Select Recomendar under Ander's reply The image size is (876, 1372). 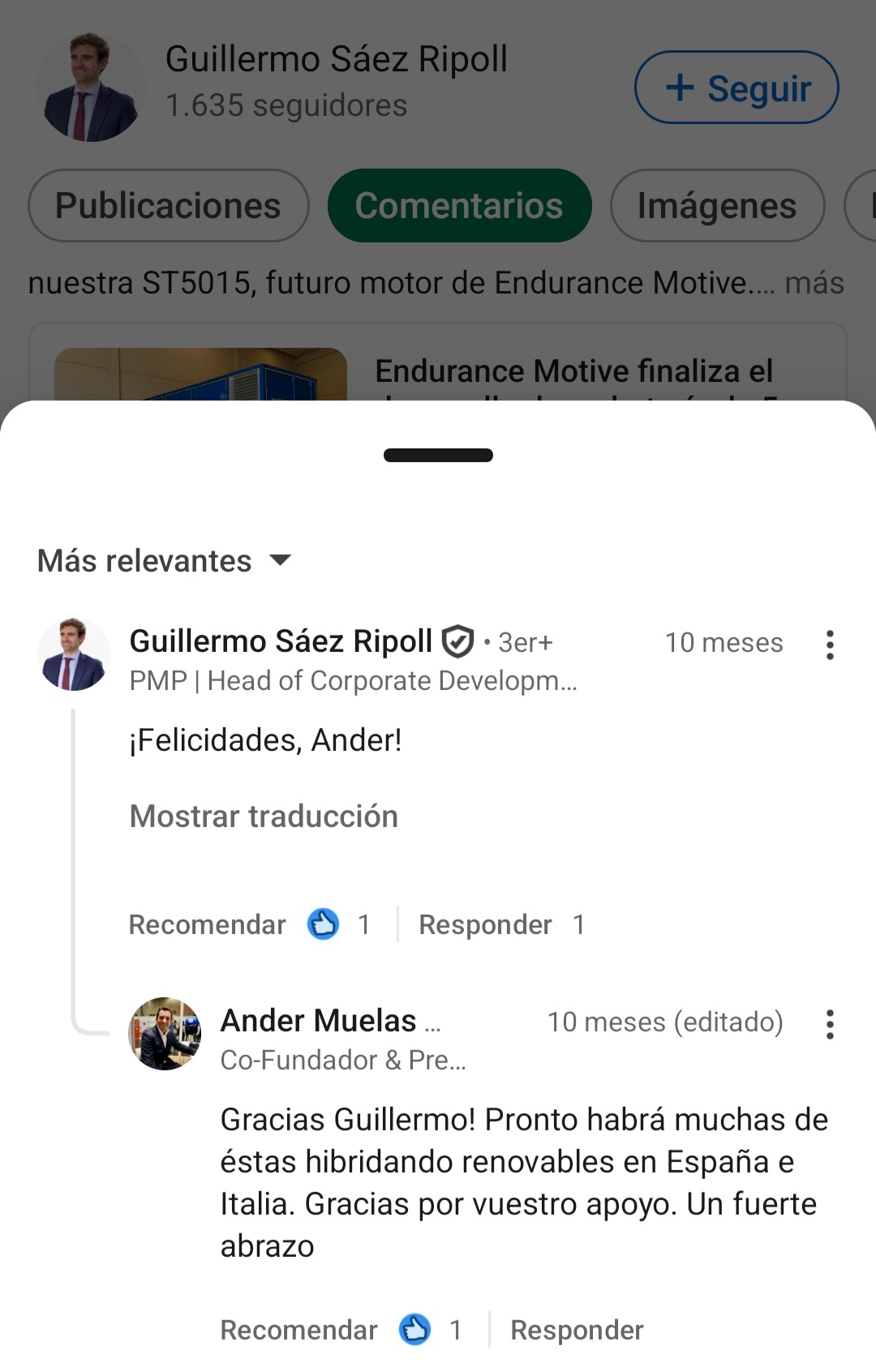[298, 1330]
